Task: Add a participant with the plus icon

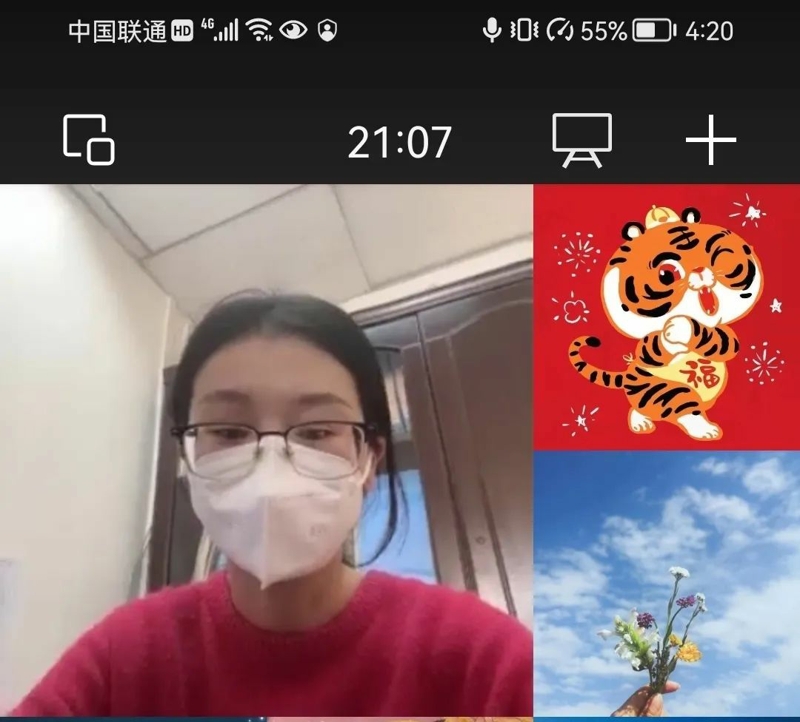Action: pyautogui.click(x=711, y=141)
